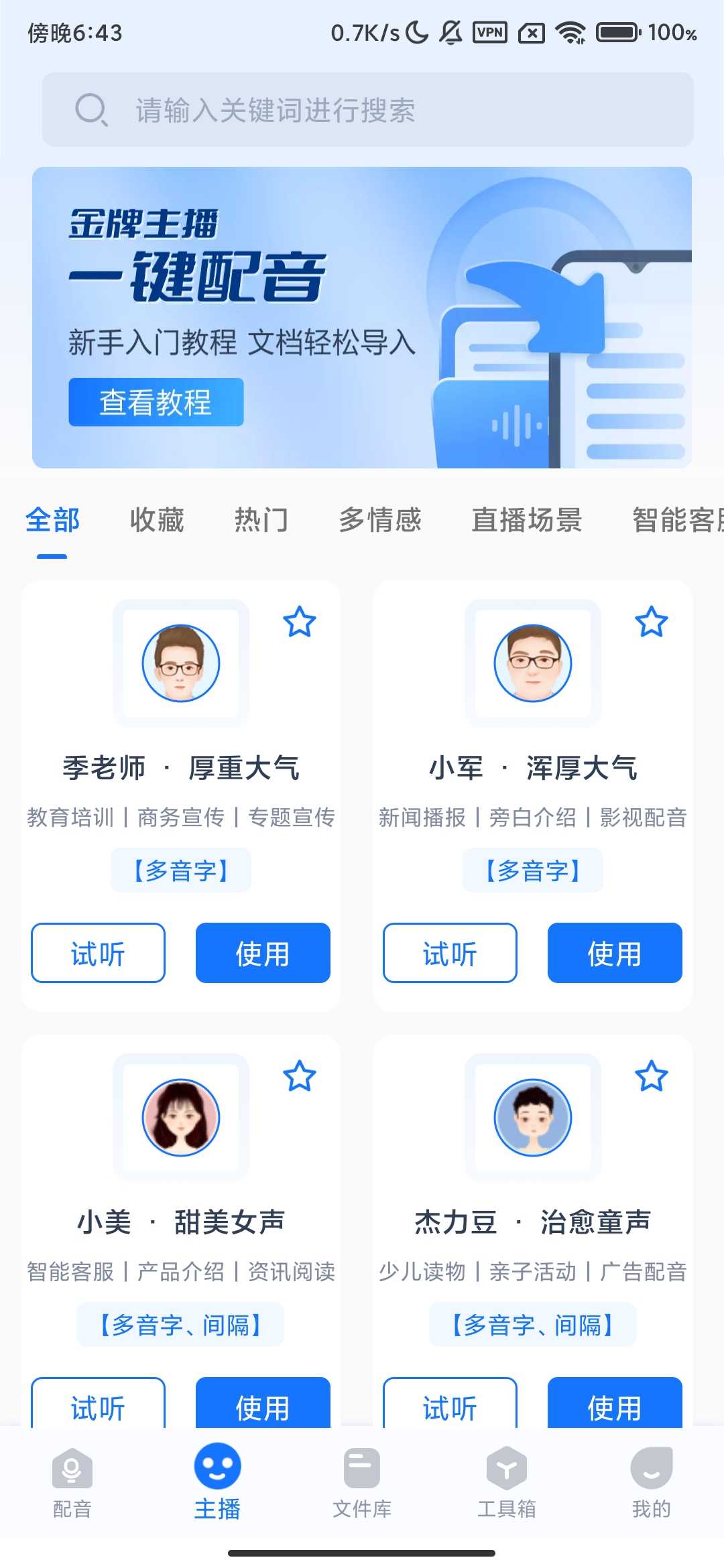Viewport: 724px width, 1568px height.
Task: Select the 多情感 category tab
Action: tap(379, 520)
